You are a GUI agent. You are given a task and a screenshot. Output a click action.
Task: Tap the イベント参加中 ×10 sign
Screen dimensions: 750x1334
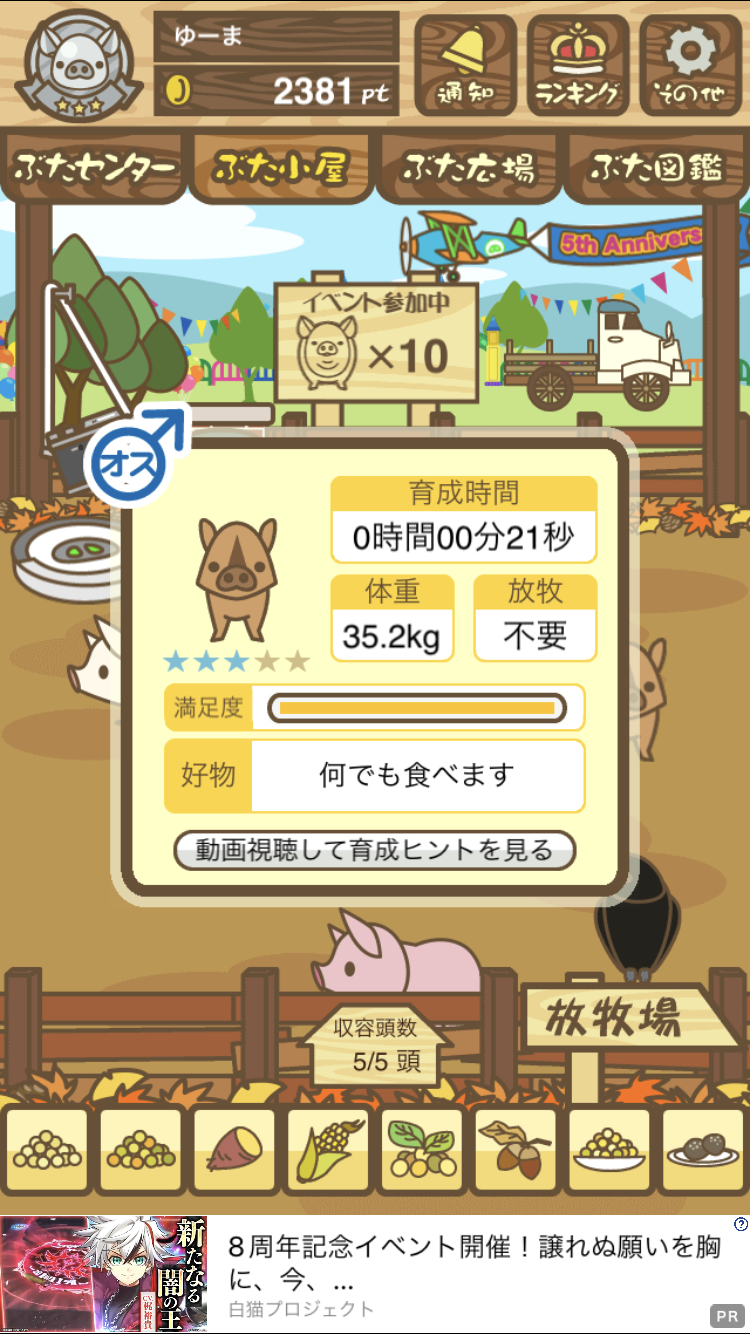(x=376, y=343)
